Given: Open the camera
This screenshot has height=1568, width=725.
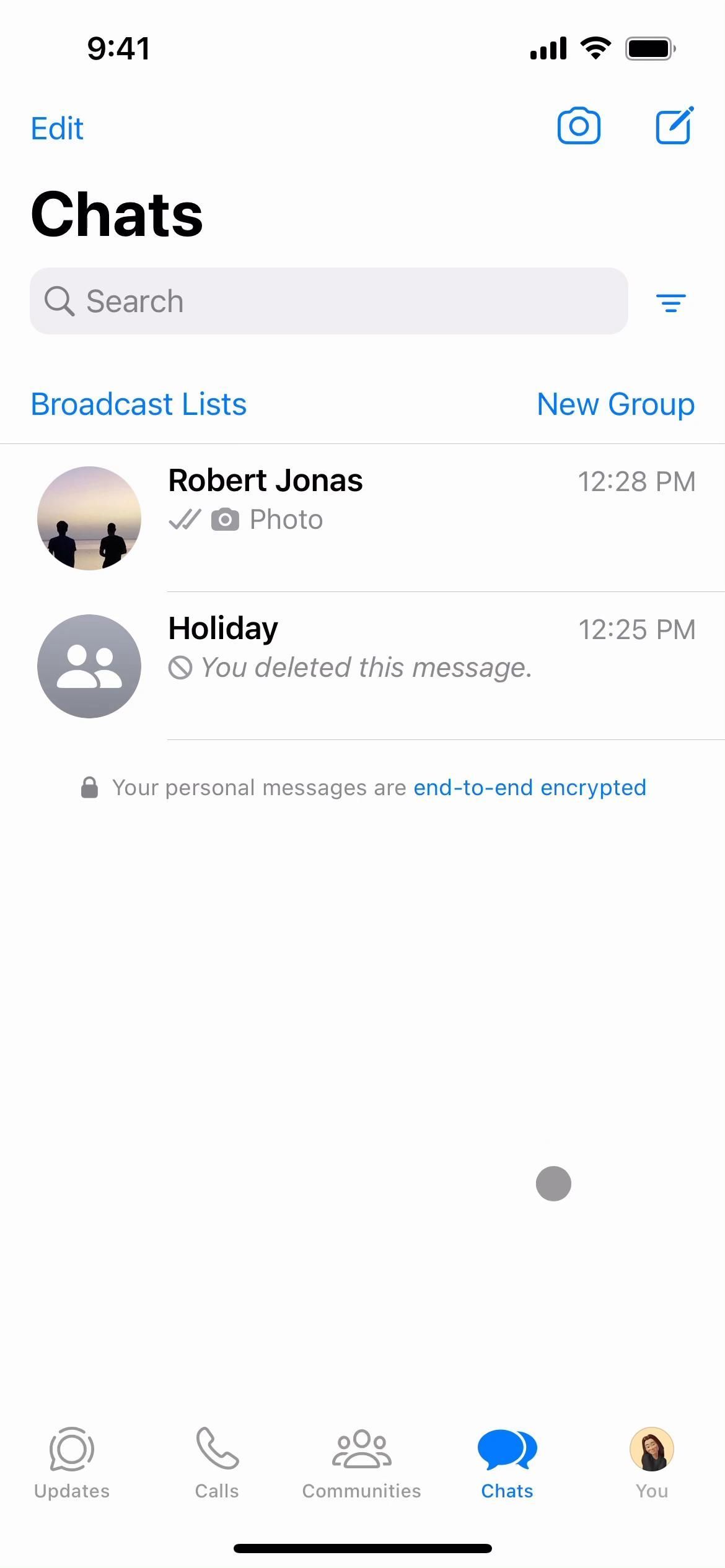Looking at the screenshot, I should pyautogui.click(x=579, y=126).
